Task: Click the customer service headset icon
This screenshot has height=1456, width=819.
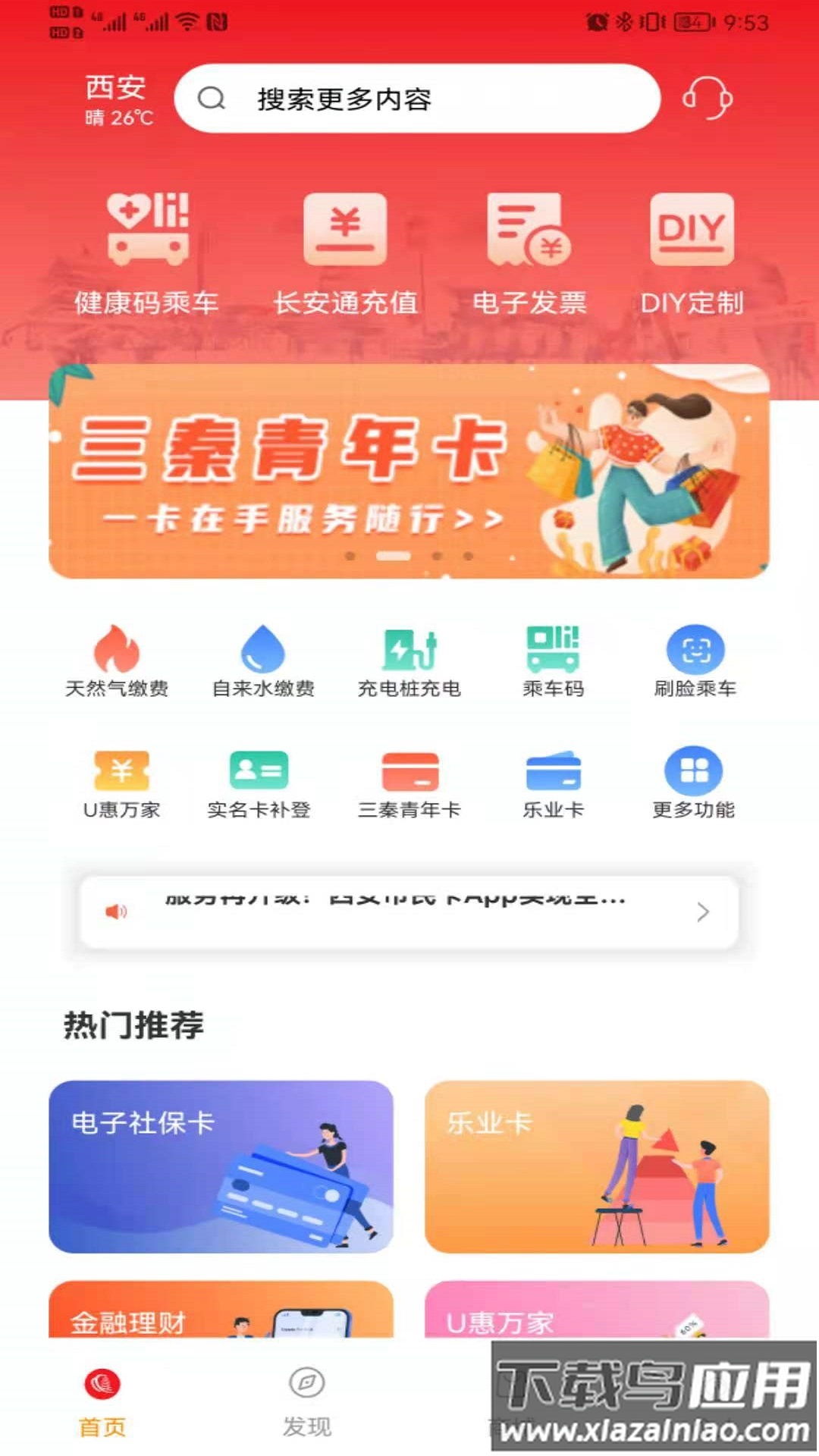Action: 708,99
